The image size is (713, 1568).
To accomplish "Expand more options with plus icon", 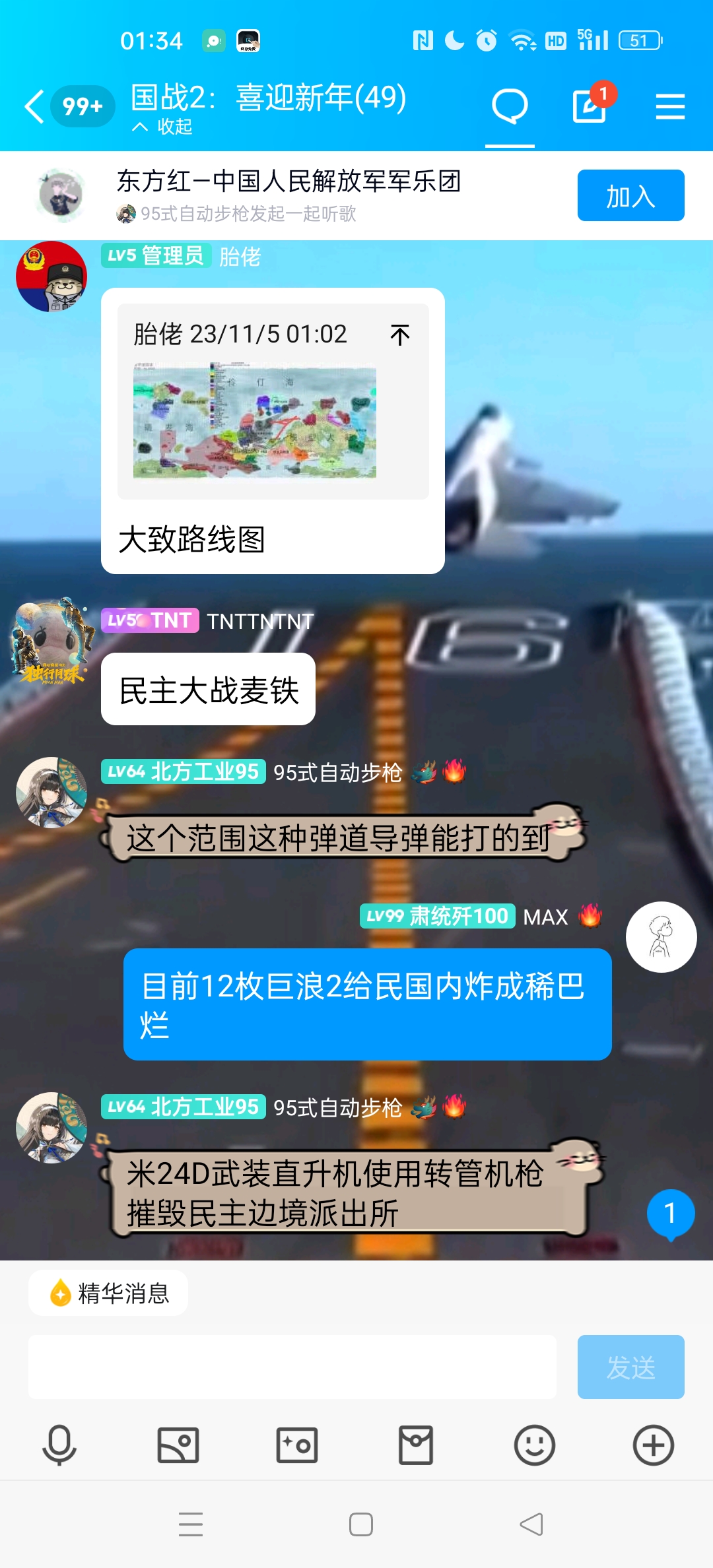I will coord(654,1445).
